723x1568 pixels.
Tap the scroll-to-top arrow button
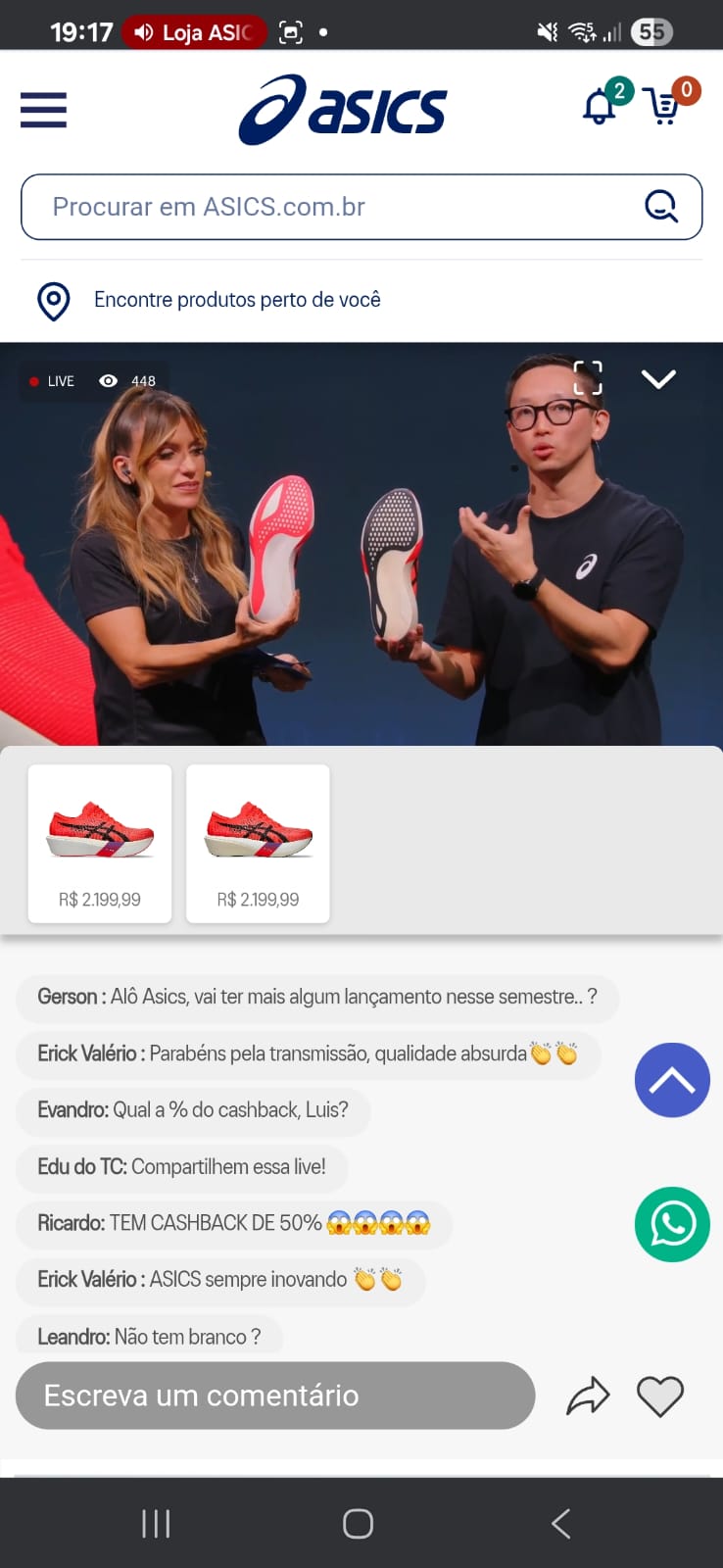[x=672, y=1080]
